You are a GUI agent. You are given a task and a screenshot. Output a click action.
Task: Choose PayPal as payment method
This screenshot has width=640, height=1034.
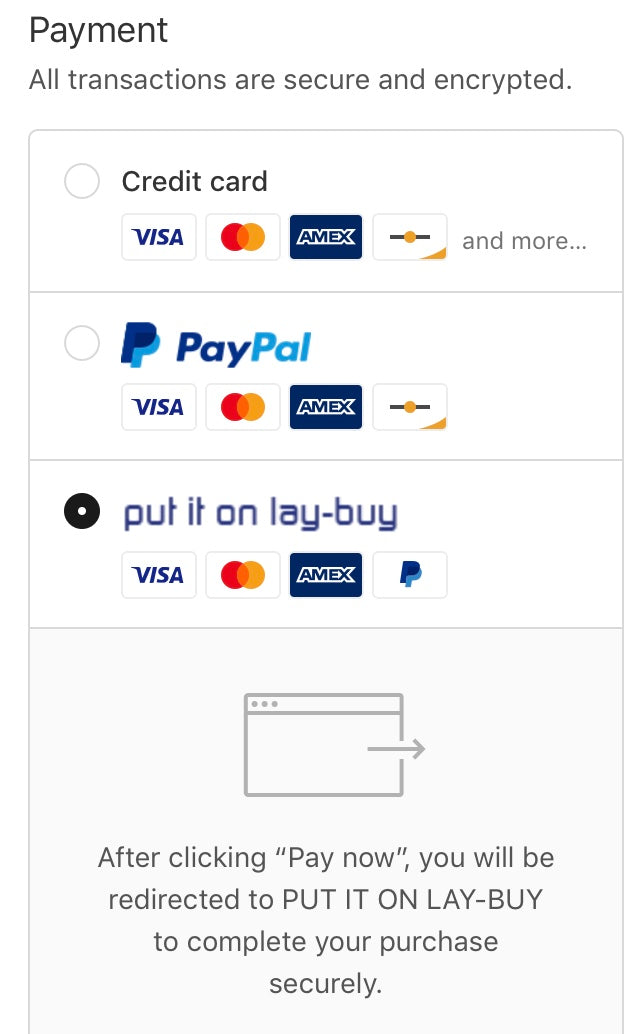(82, 343)
